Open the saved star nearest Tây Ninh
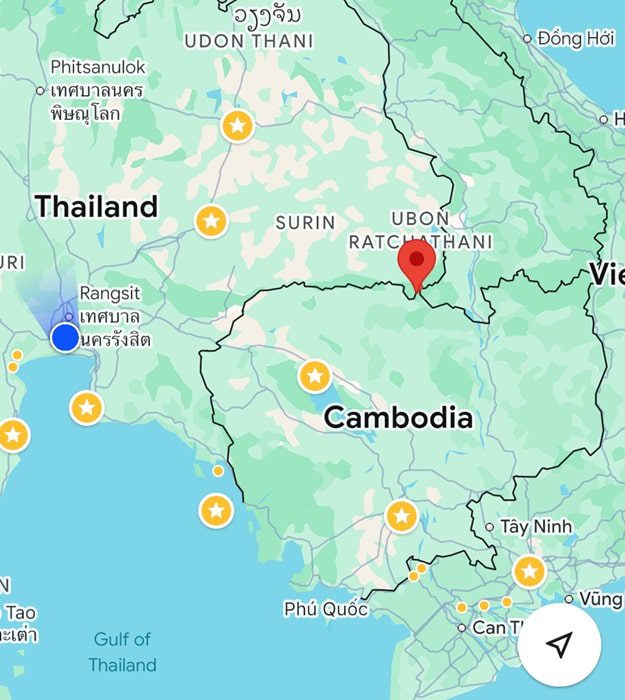The height and width of the screenshot is (700, 625). coord(529,571)
